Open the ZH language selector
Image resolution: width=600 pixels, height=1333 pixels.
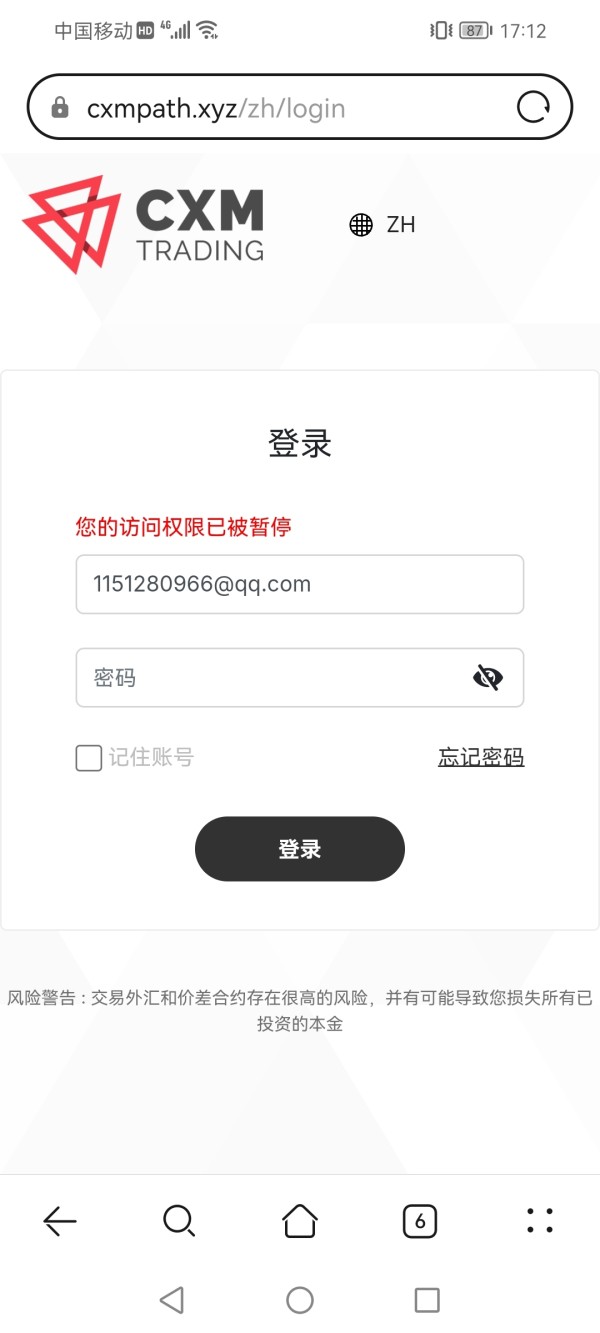383,224
